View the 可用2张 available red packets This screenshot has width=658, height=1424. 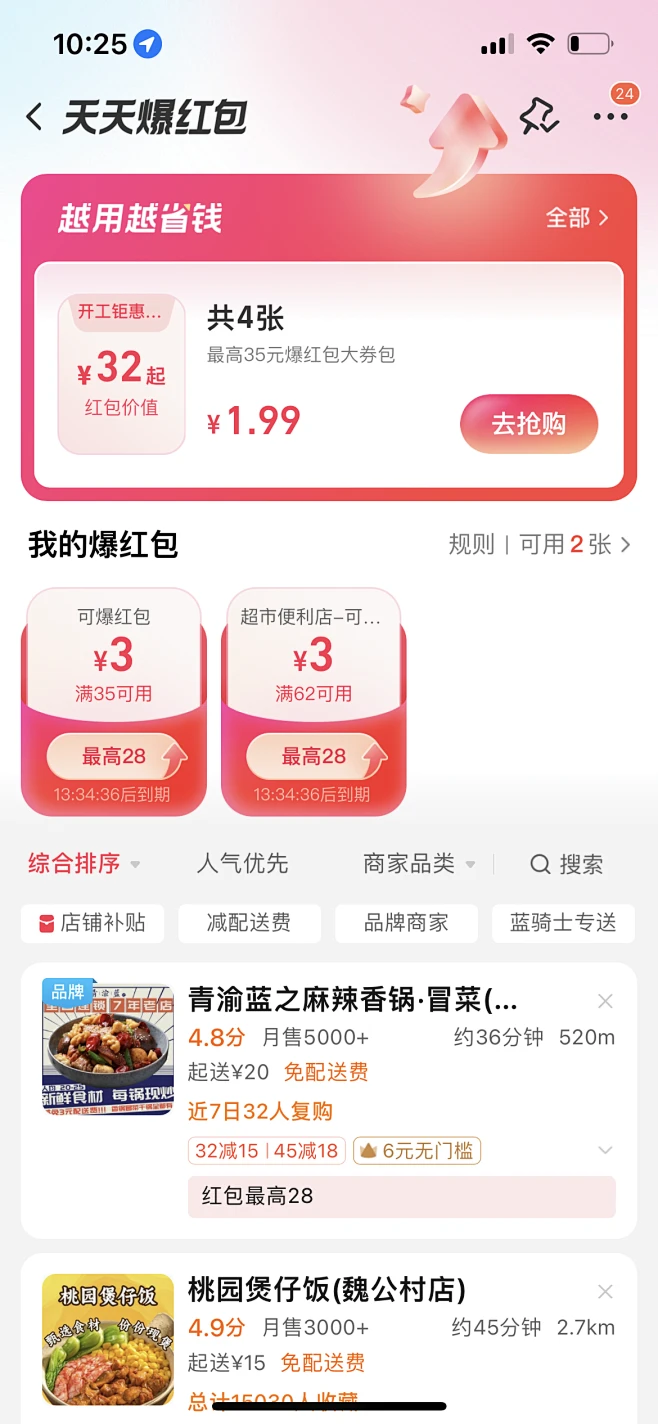pyautogui.click(x=575, y=545)
